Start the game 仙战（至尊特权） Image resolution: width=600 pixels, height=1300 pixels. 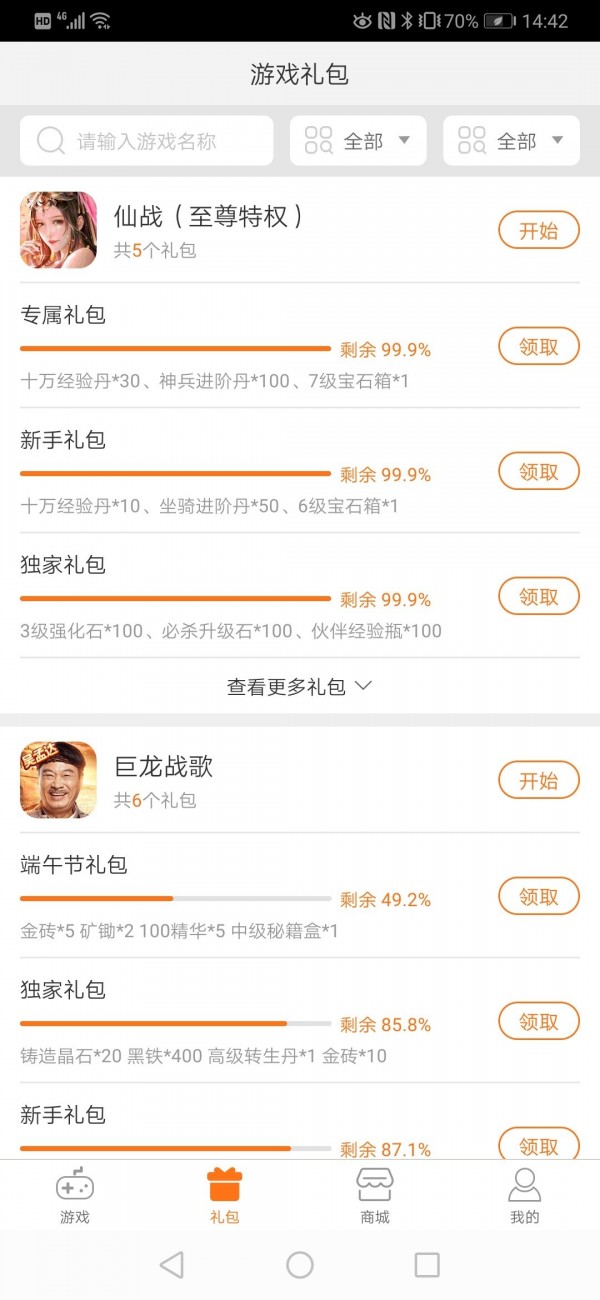pyautogui.click(x=538, y=231)
